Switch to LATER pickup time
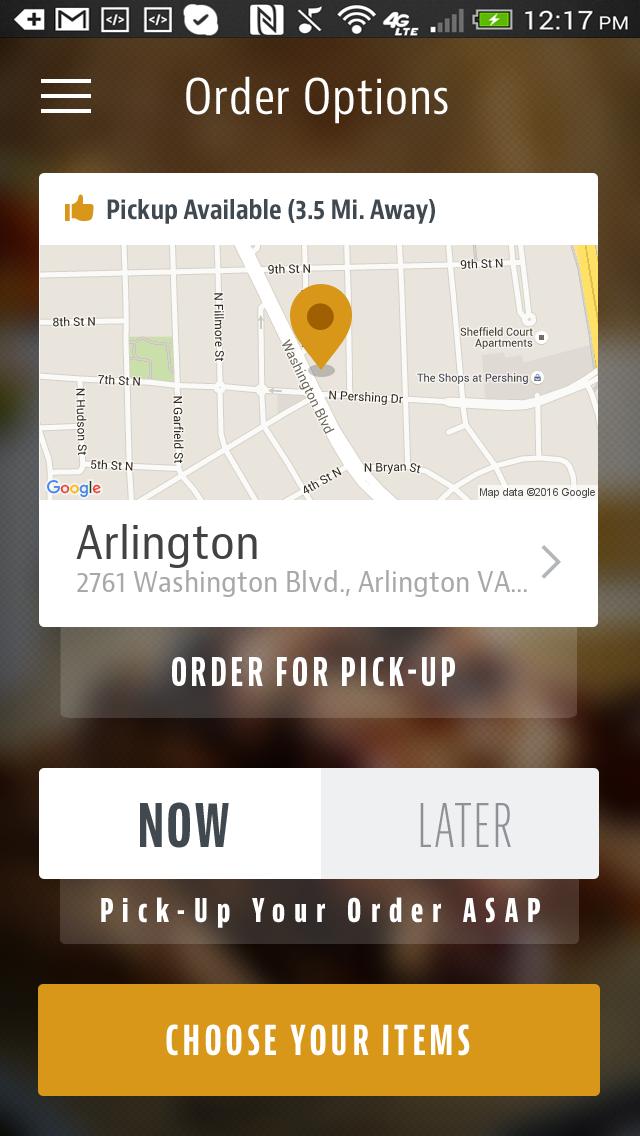The image size is (640, 1136). [x=460, y=824]
